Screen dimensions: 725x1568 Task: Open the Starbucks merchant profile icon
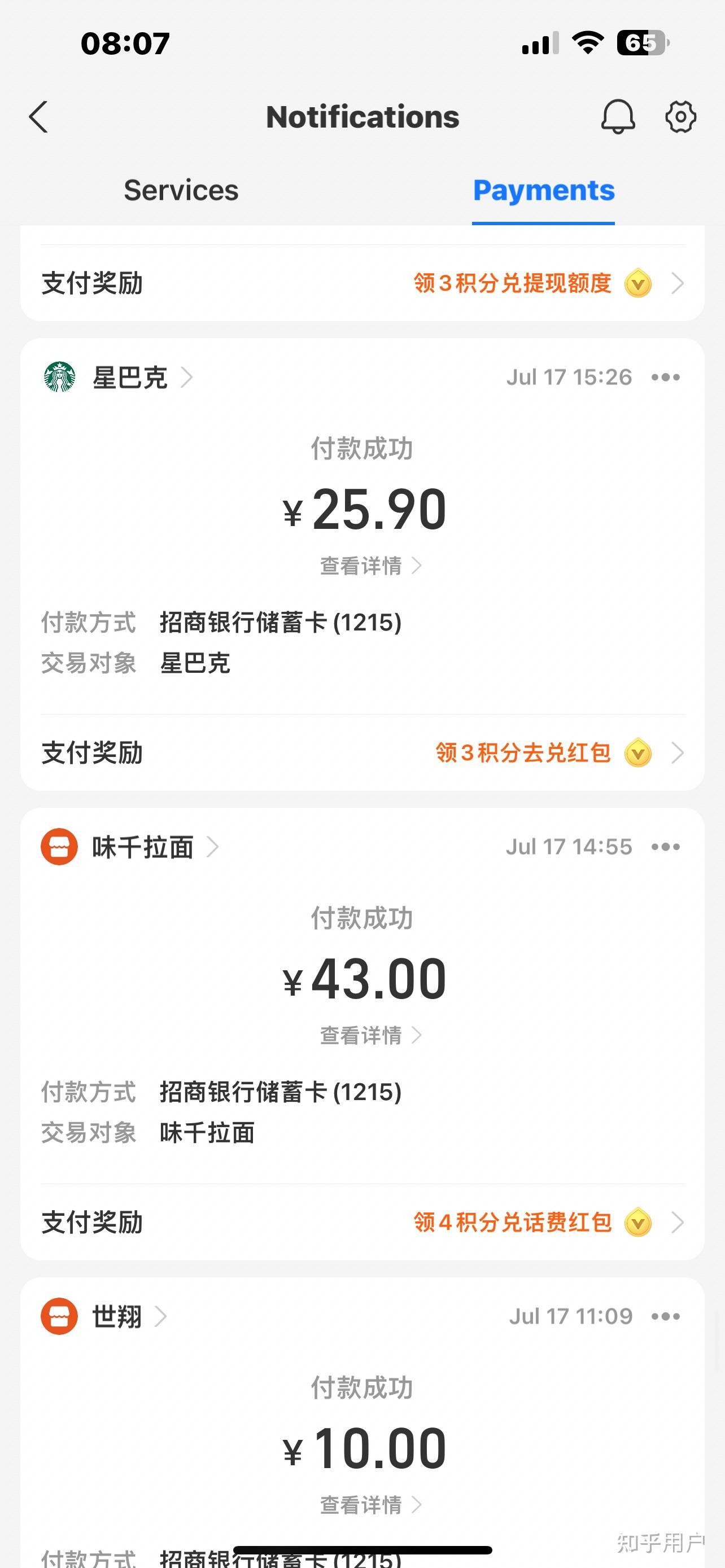[58, 377]
